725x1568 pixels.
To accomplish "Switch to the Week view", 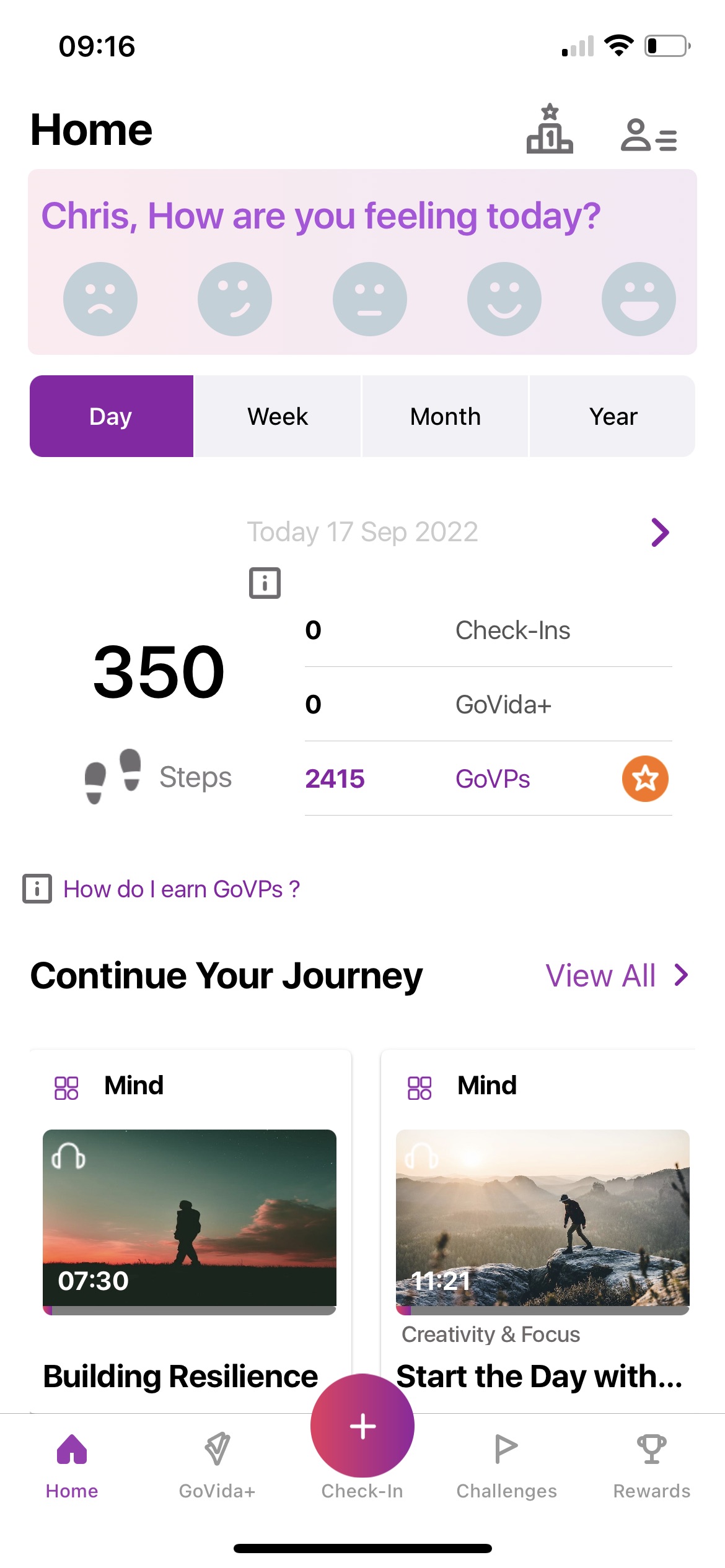I will tap(278, 416).
